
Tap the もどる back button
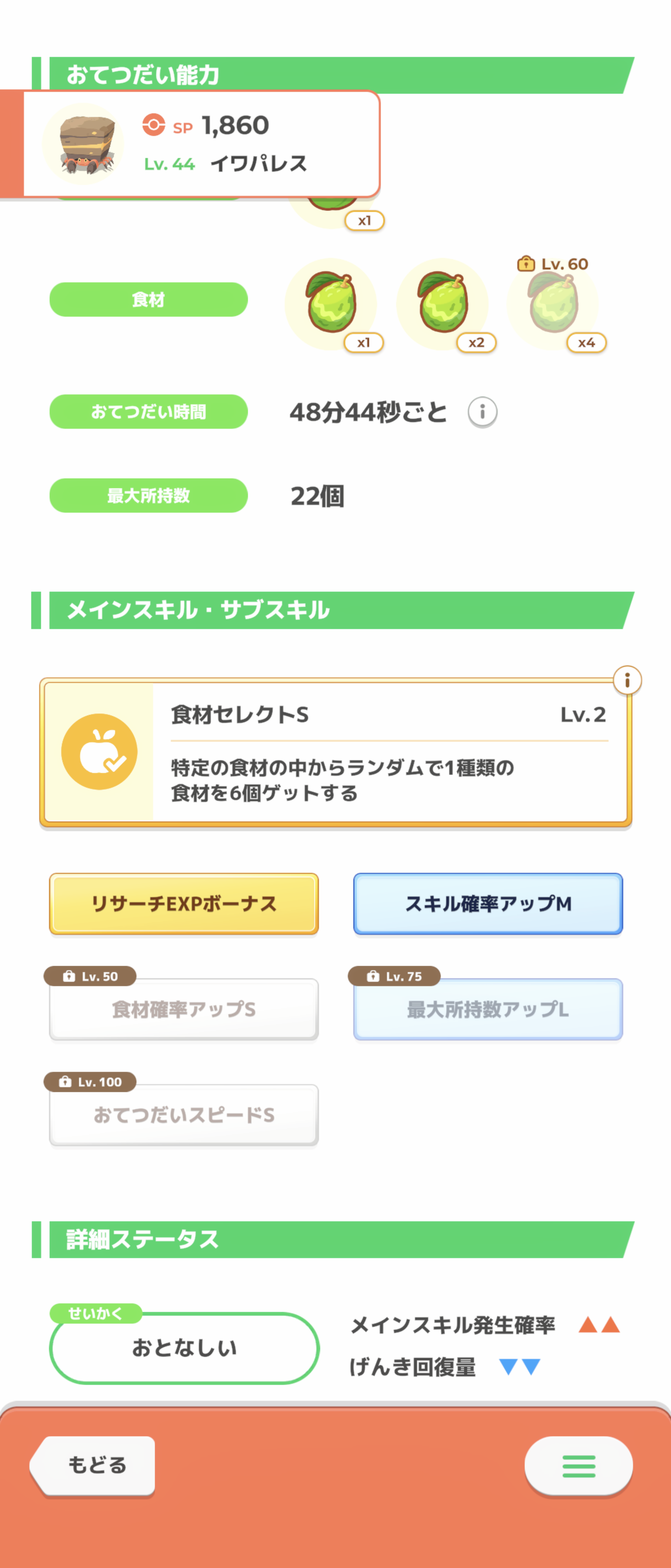coord(95,1465)
